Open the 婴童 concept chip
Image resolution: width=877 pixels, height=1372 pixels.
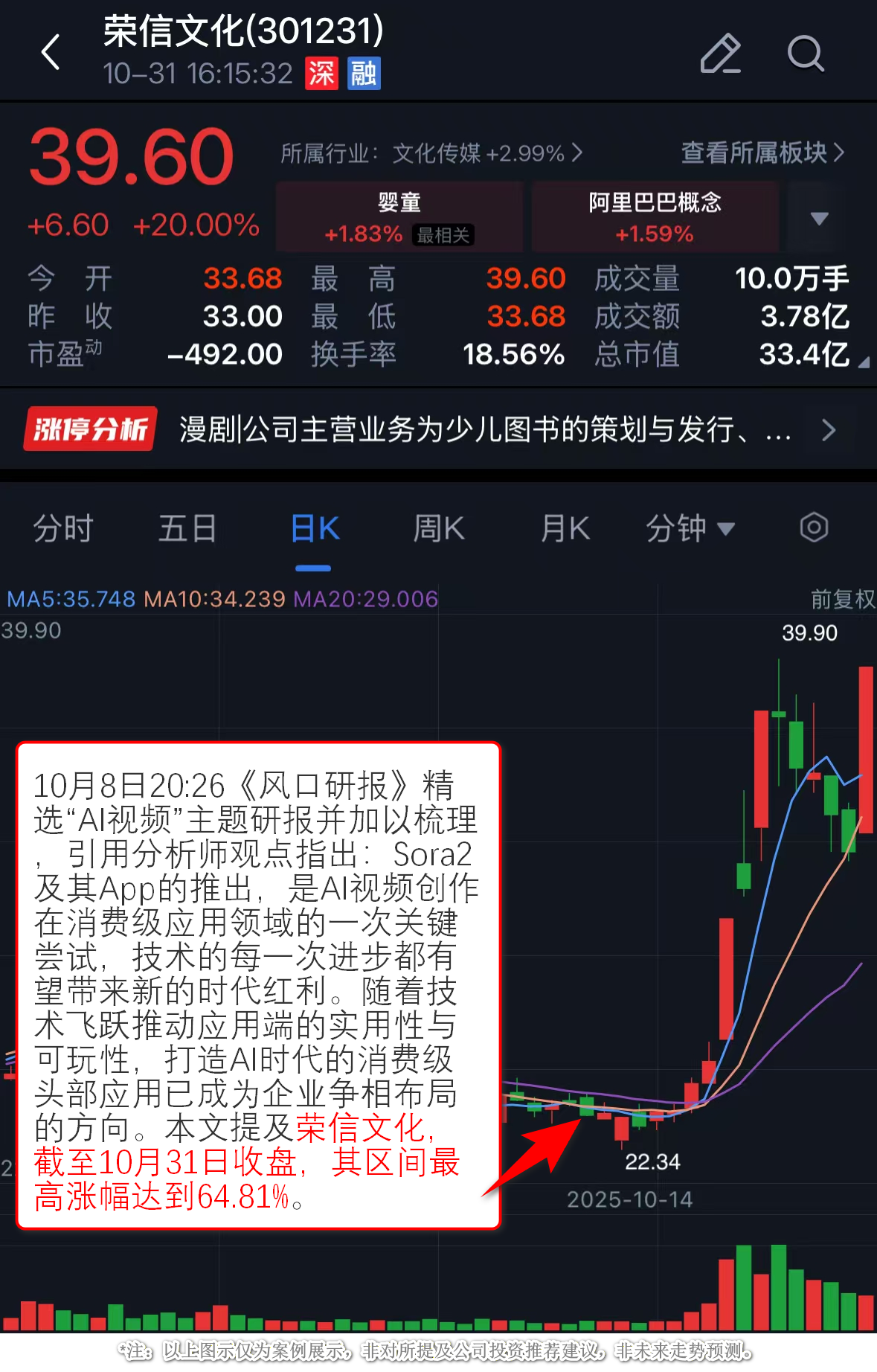click(399, 217)
